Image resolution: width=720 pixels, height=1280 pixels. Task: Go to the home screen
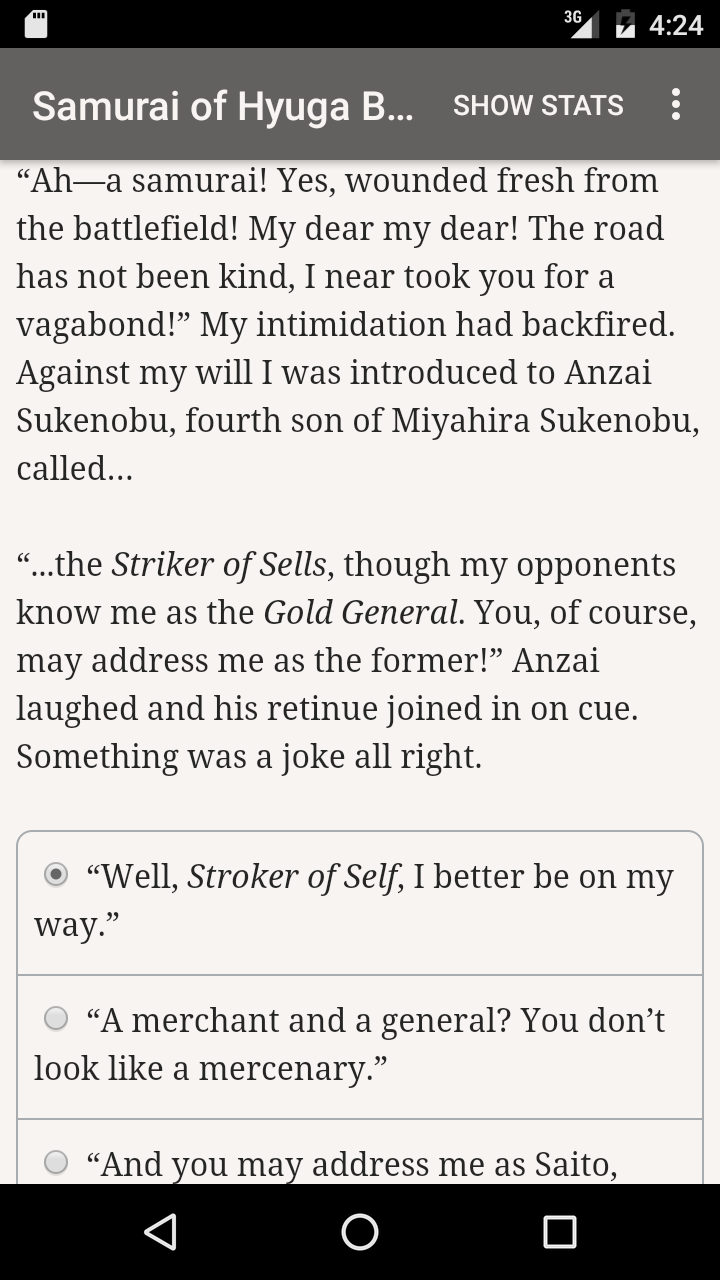tap(360, 1232)
